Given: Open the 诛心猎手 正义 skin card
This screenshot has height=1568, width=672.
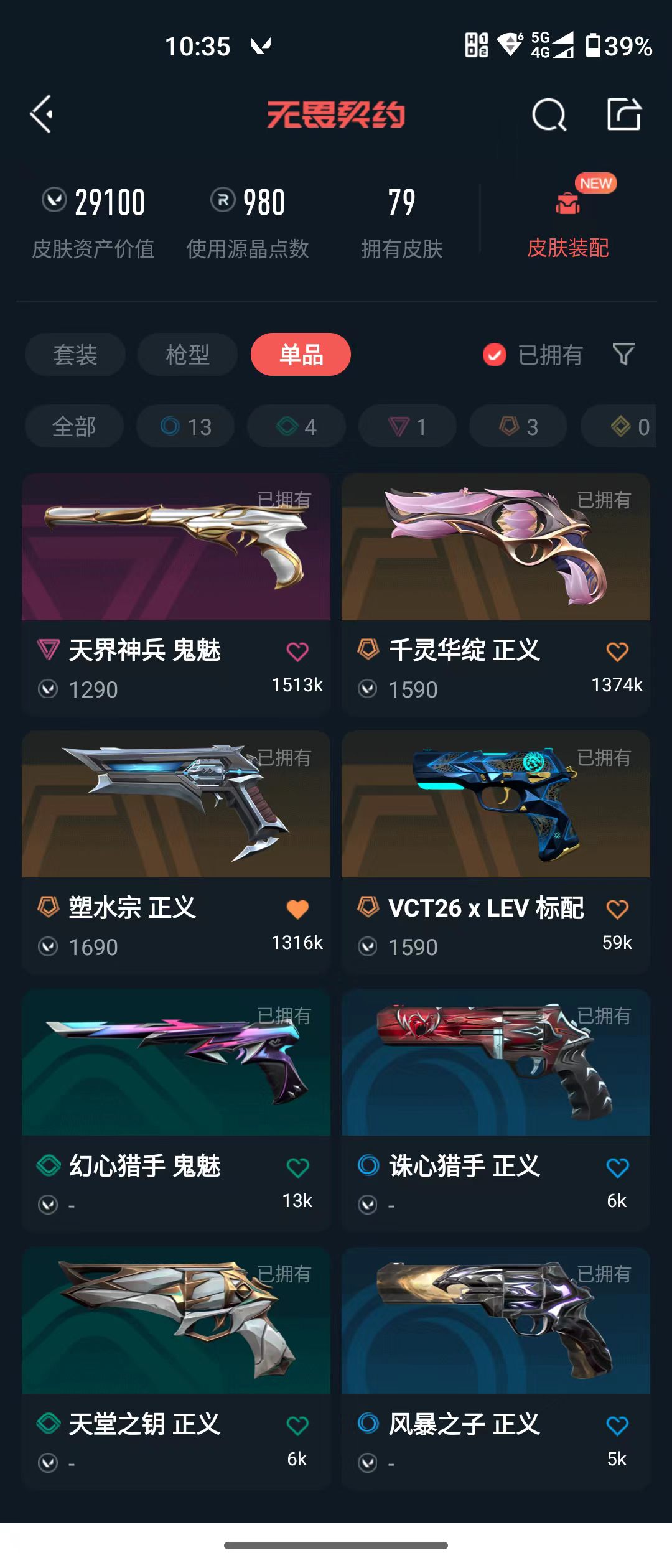Looking at the screenshot, I should [x=496, y=1111].
